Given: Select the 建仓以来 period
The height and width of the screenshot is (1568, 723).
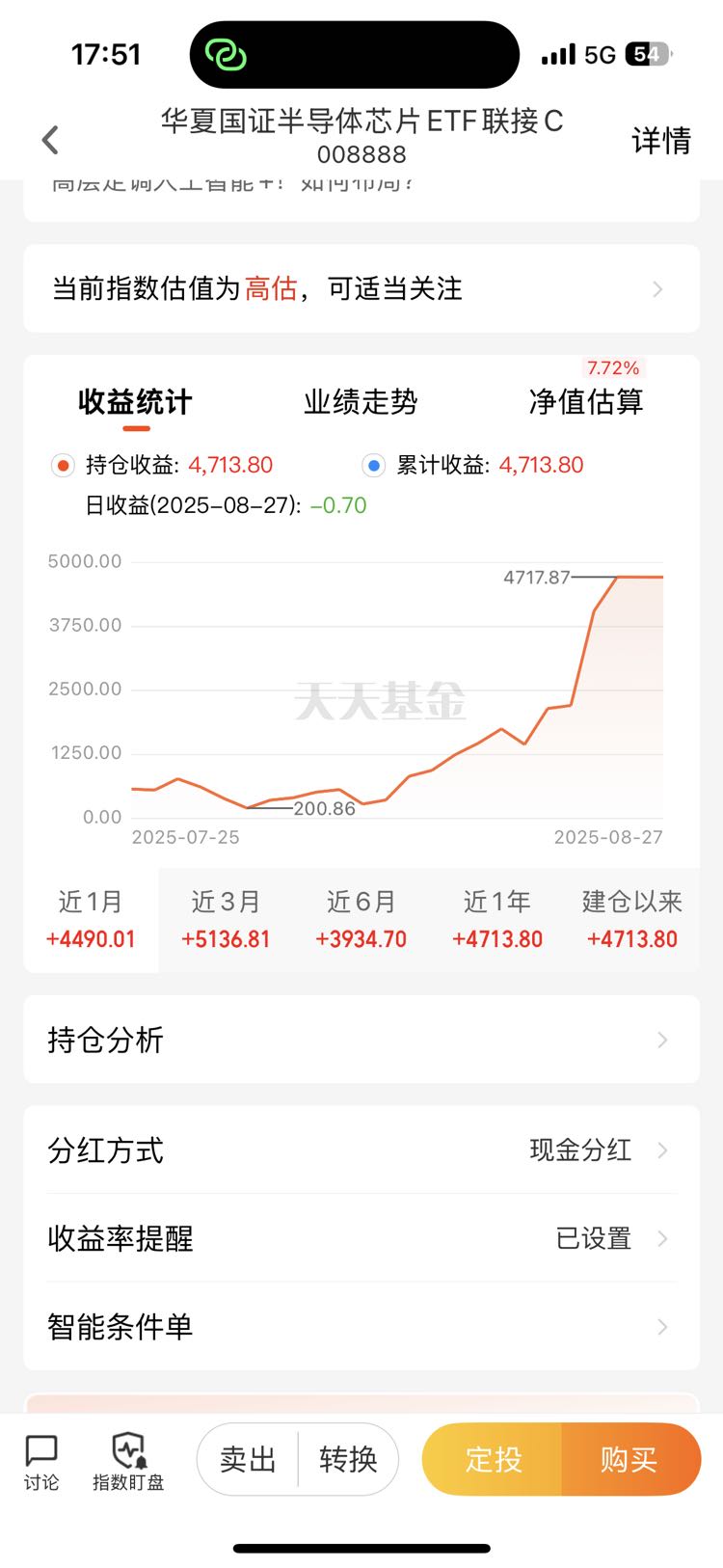Looking at the screenshot, I should click(632, 920).
